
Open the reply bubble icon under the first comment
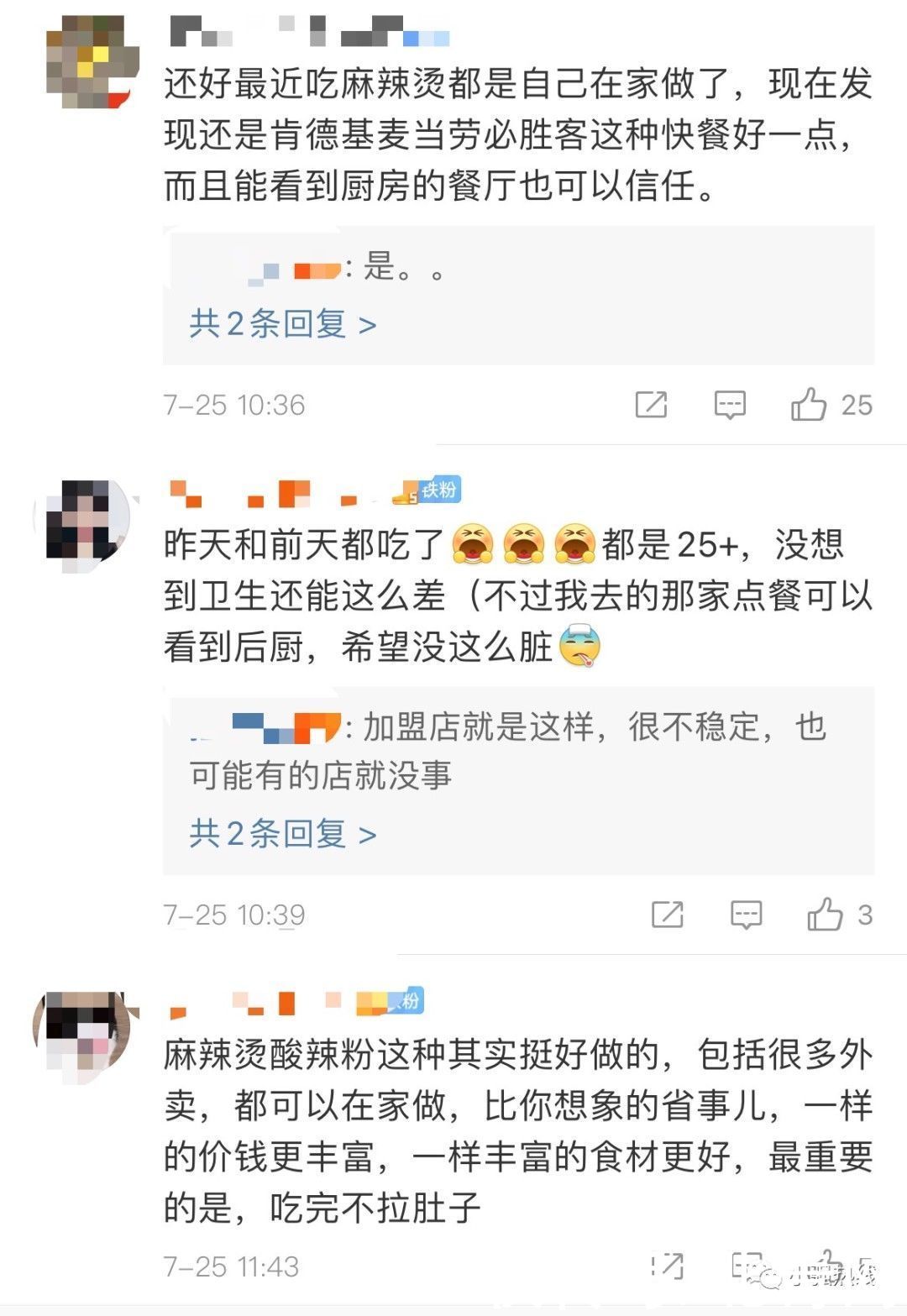731,404
